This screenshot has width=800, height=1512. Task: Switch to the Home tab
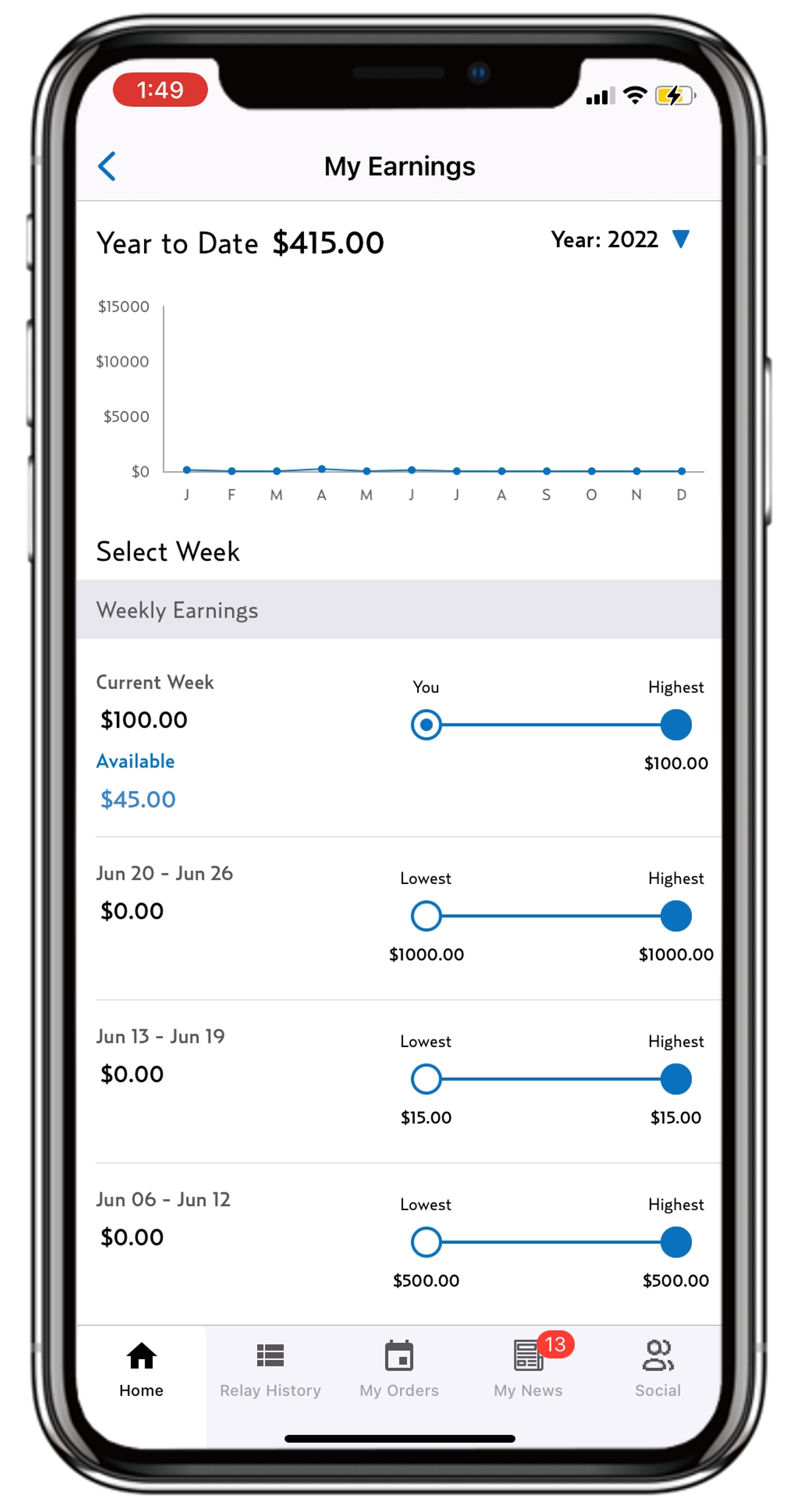[x=142, y=1368]
